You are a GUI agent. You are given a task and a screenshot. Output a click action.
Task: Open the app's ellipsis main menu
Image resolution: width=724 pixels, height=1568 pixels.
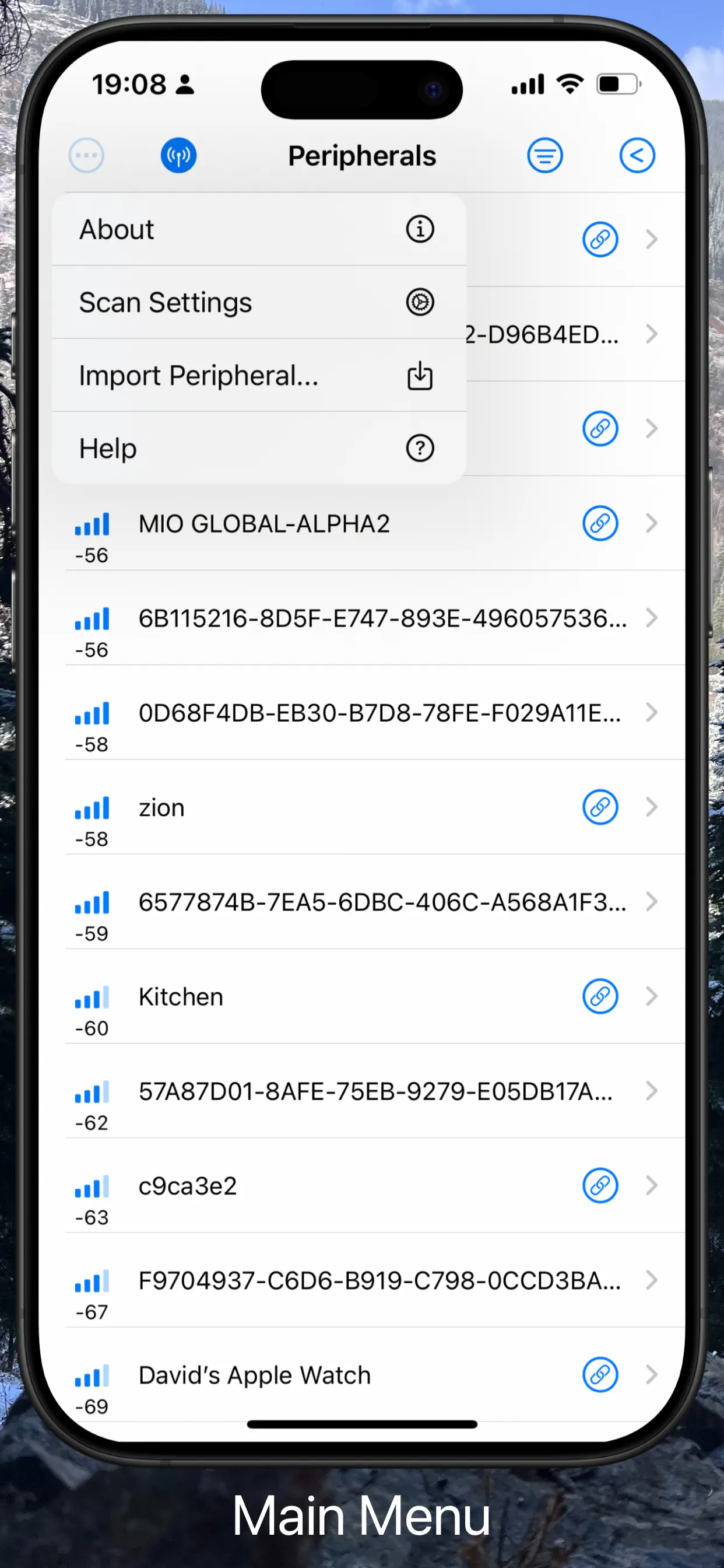86,155
